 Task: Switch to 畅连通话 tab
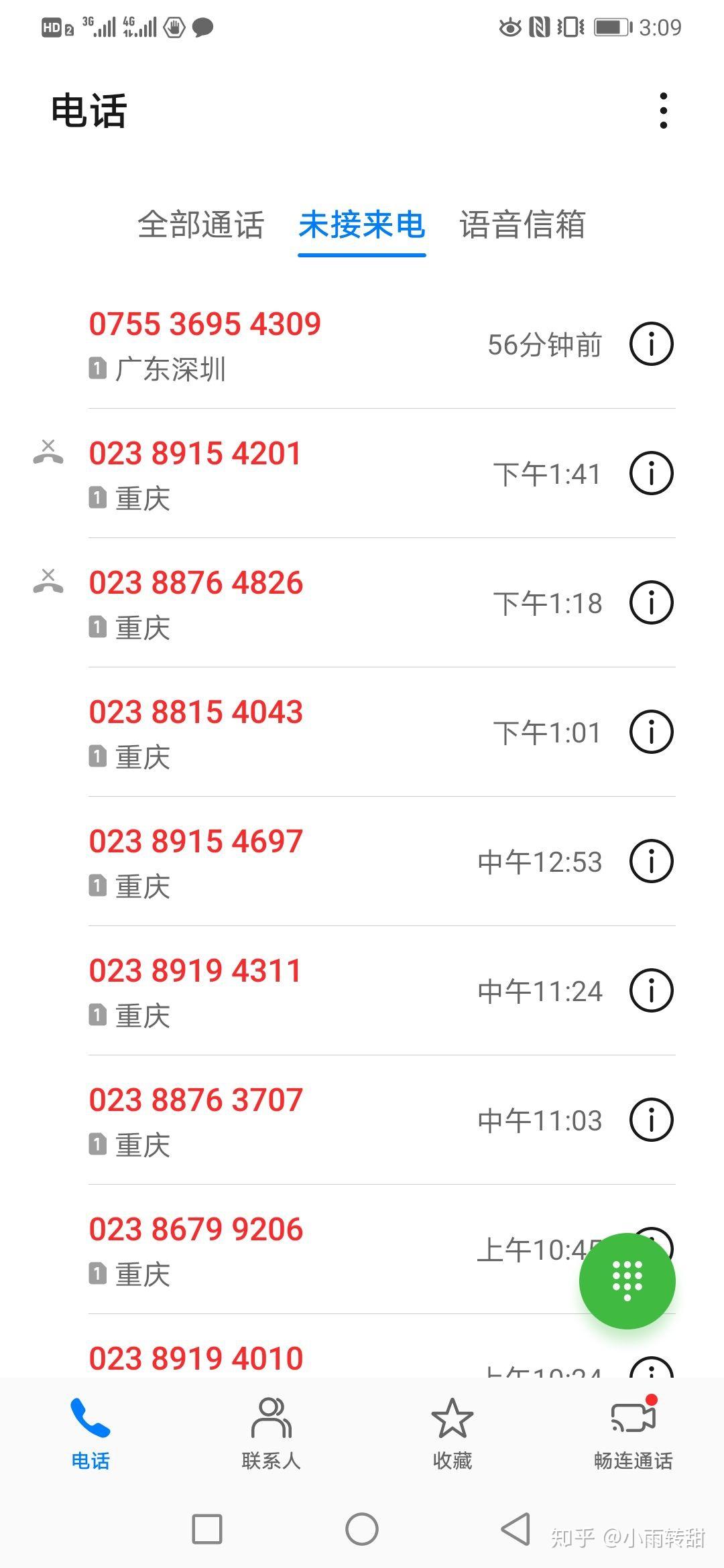click(x=633, y=1434)
